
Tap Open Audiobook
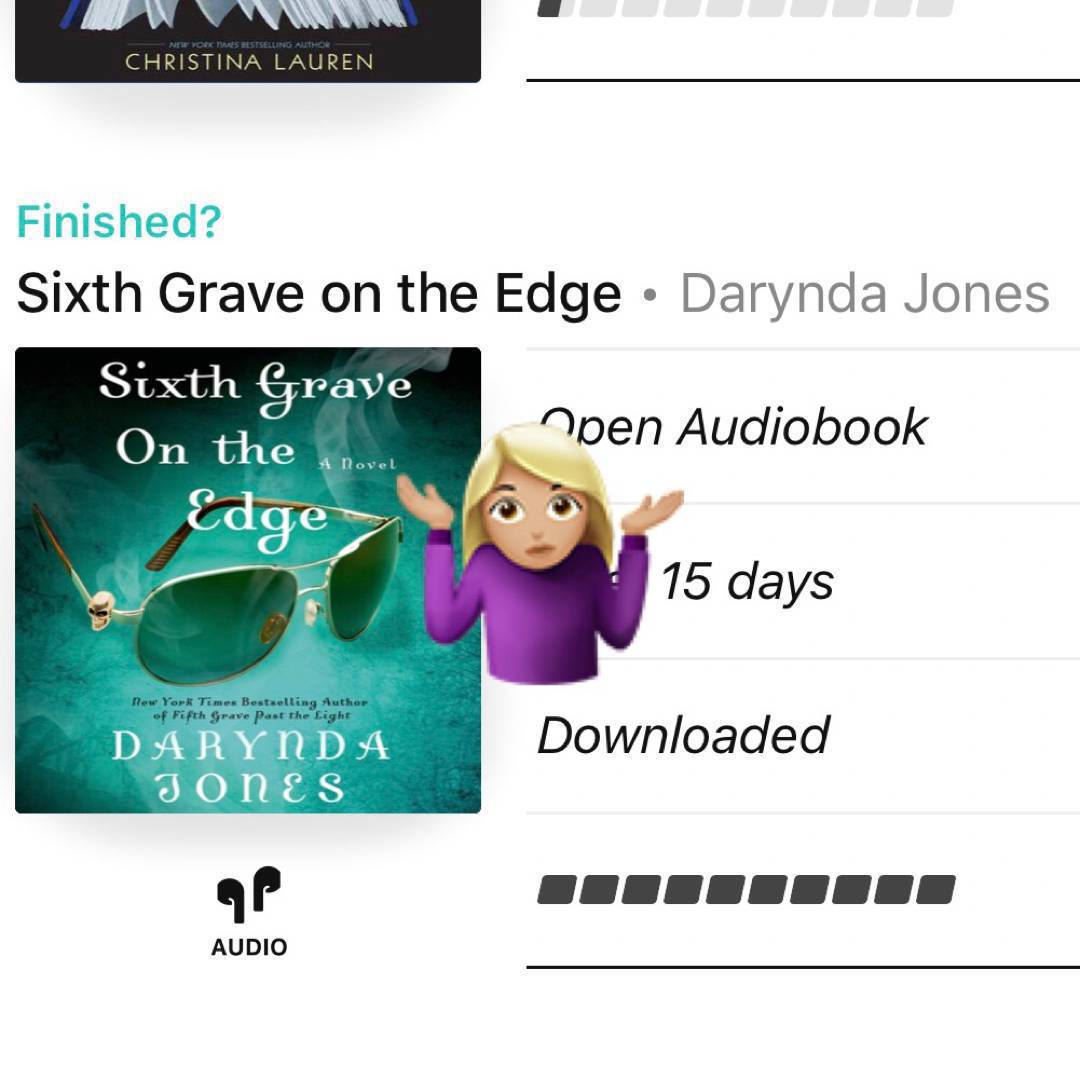pyautogui.click(x=733, y=427)
